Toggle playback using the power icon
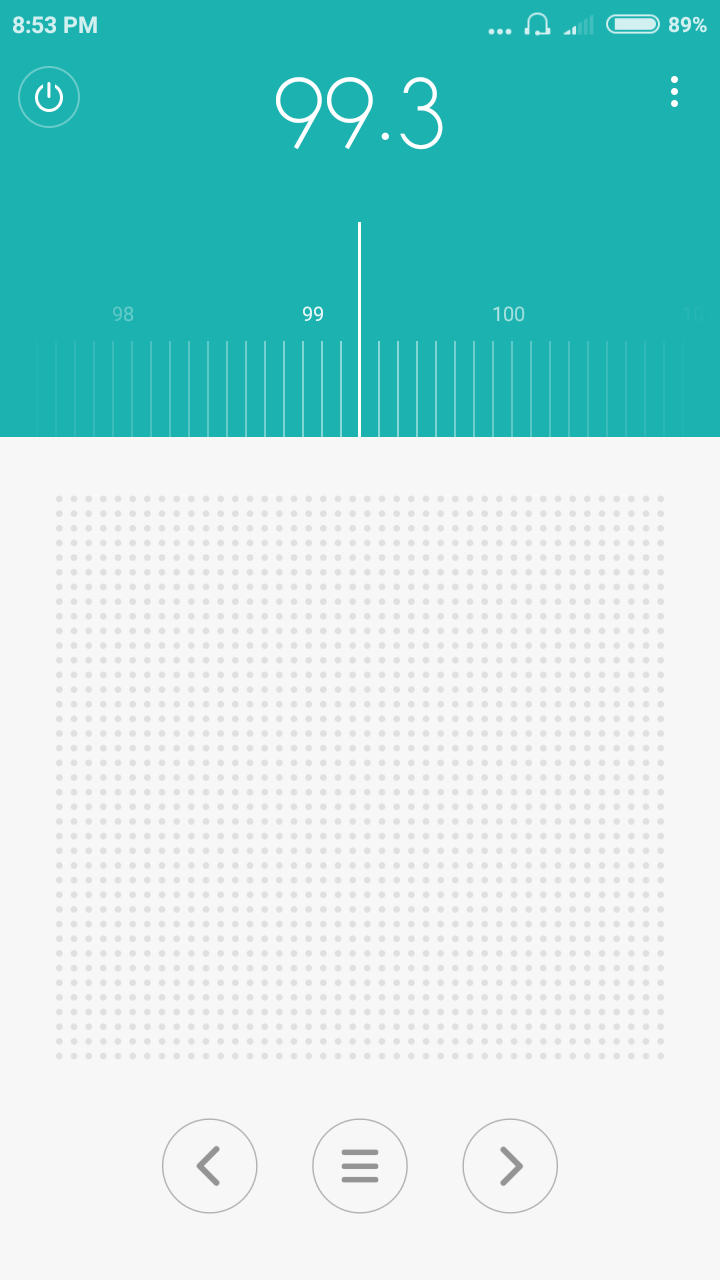 coord(48,97)
